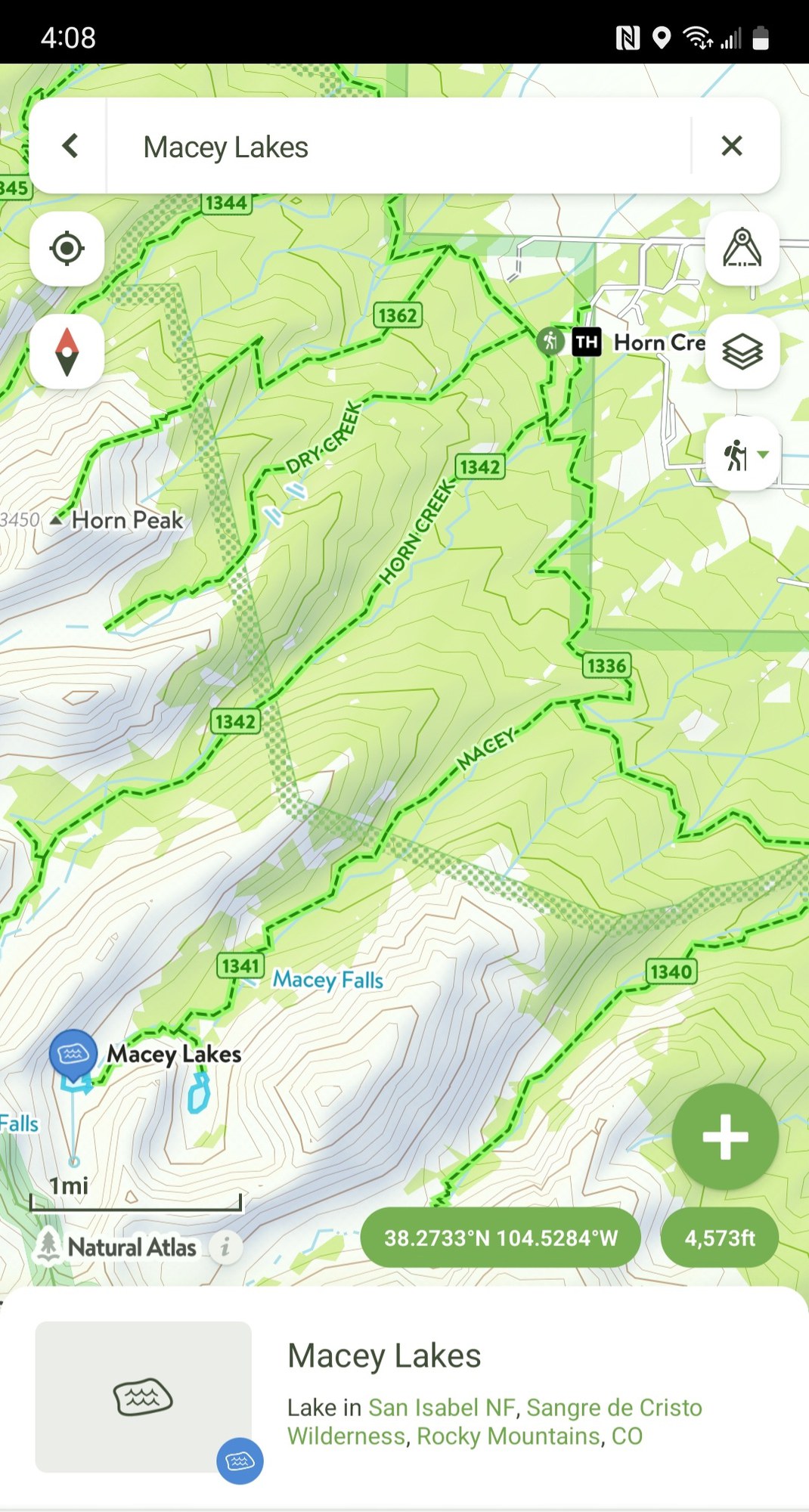Tap the 4,573ft elevation pill
The image size is (809, 1512).
[719, 1237]
